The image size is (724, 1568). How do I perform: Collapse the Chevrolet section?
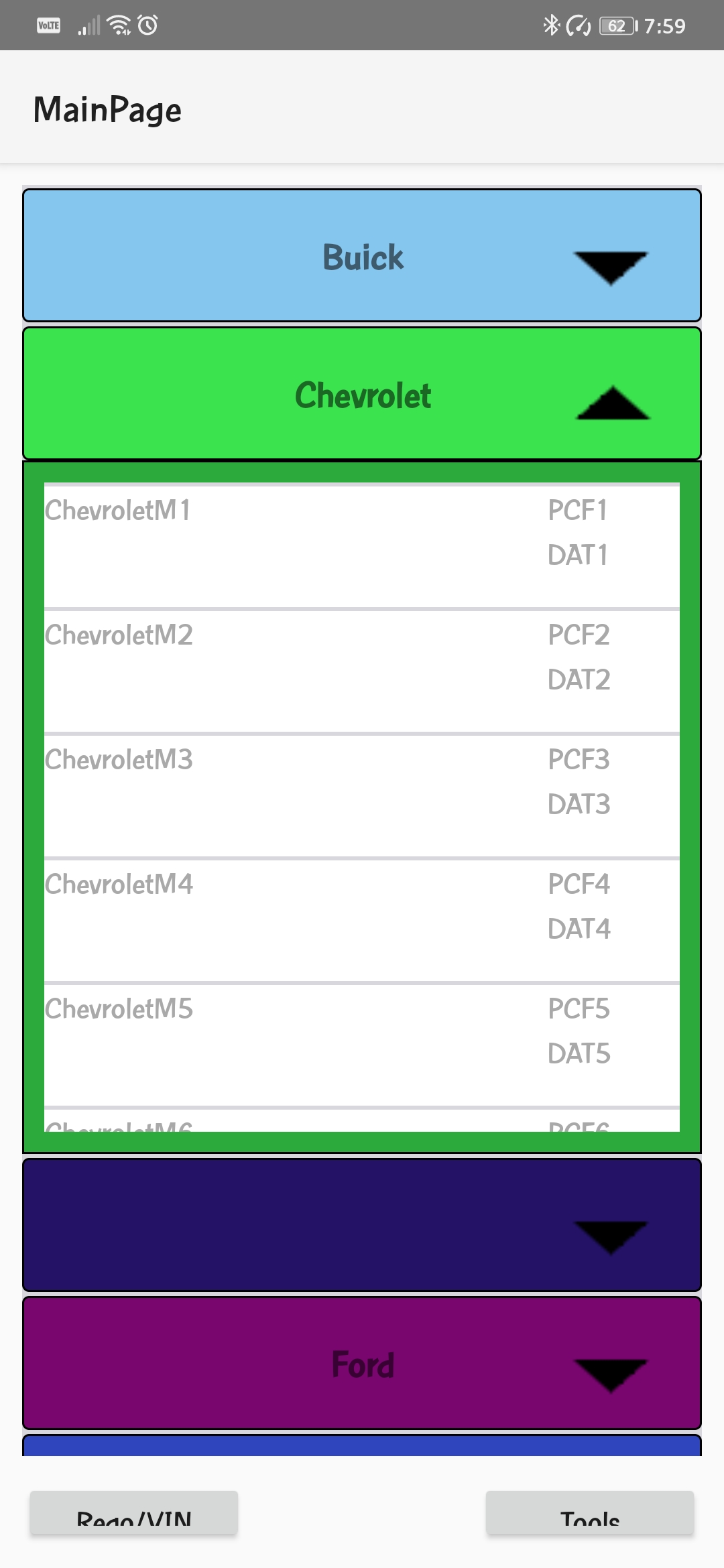click(x=362, y=393)
